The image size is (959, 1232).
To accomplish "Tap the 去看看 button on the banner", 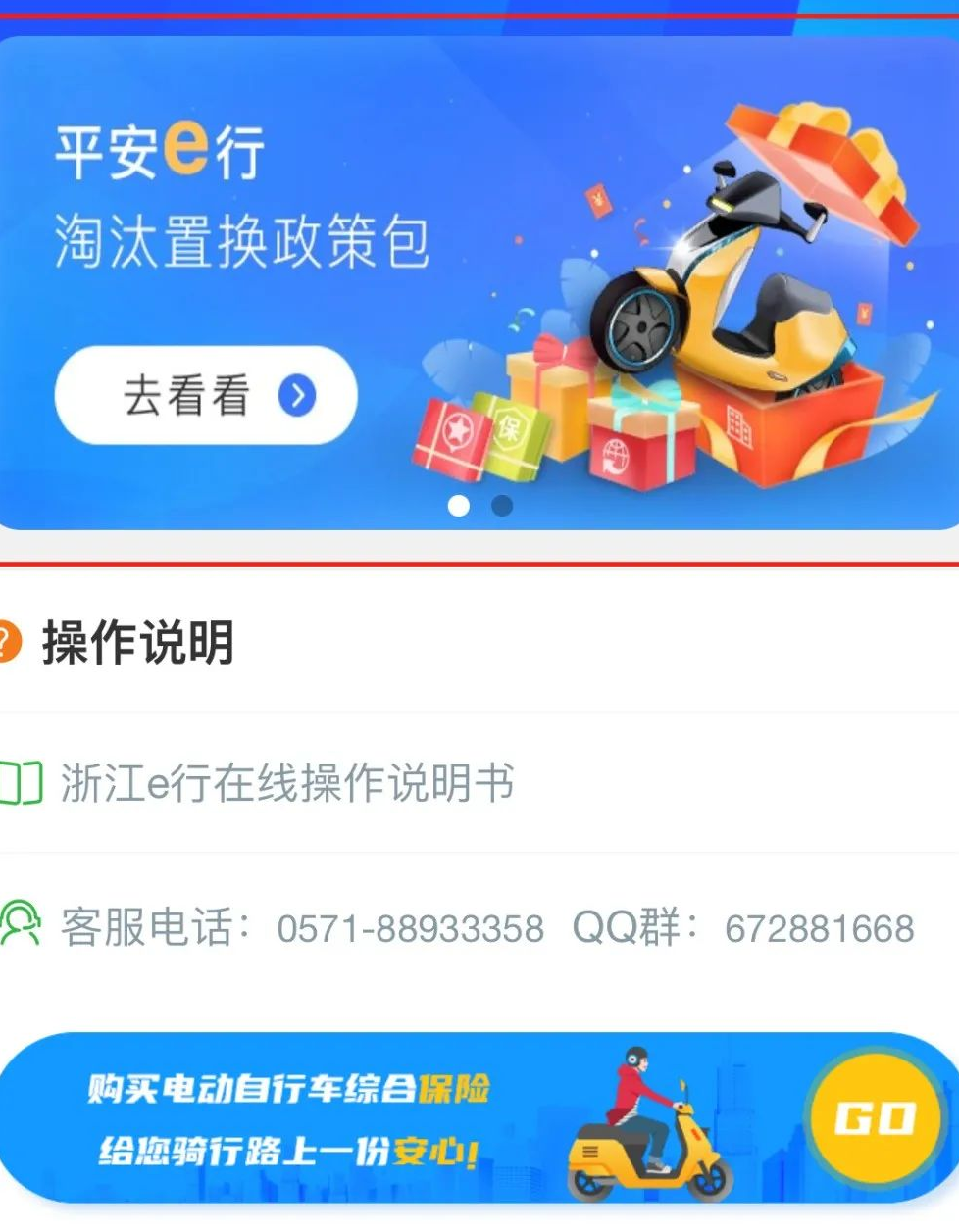I will pyautogui.click(x=206, y=396).
